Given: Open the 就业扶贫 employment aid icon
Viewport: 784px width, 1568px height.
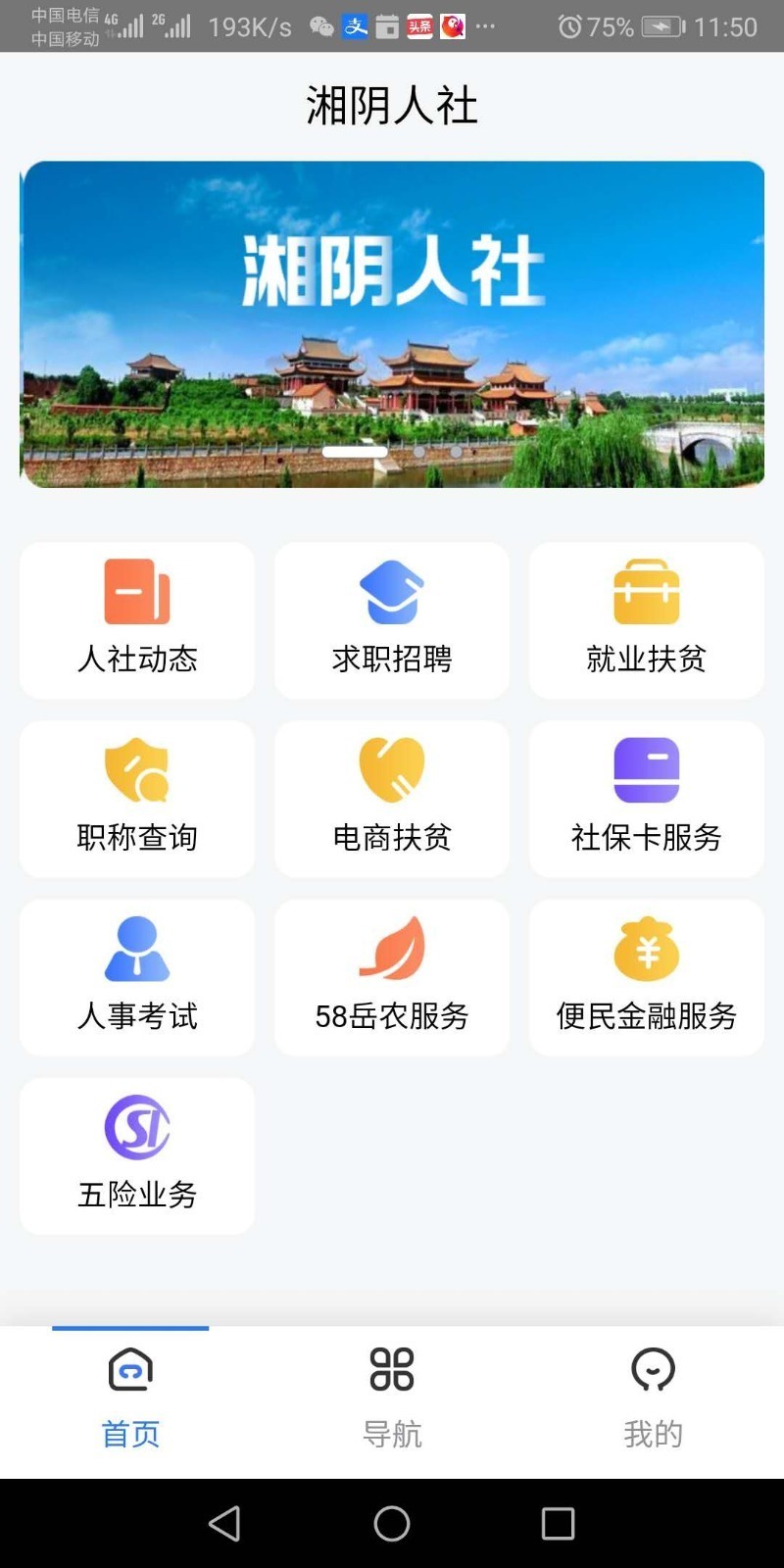Looking at the screenshot, I should [x=646, y=619].
